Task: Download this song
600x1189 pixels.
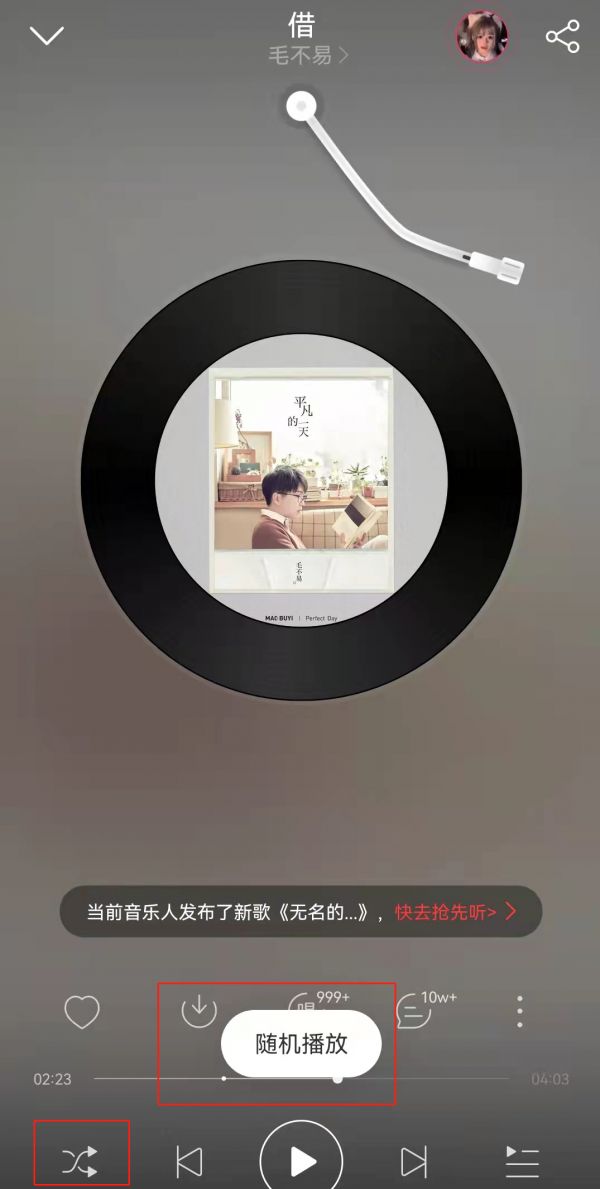Action: pos(198,1011)
